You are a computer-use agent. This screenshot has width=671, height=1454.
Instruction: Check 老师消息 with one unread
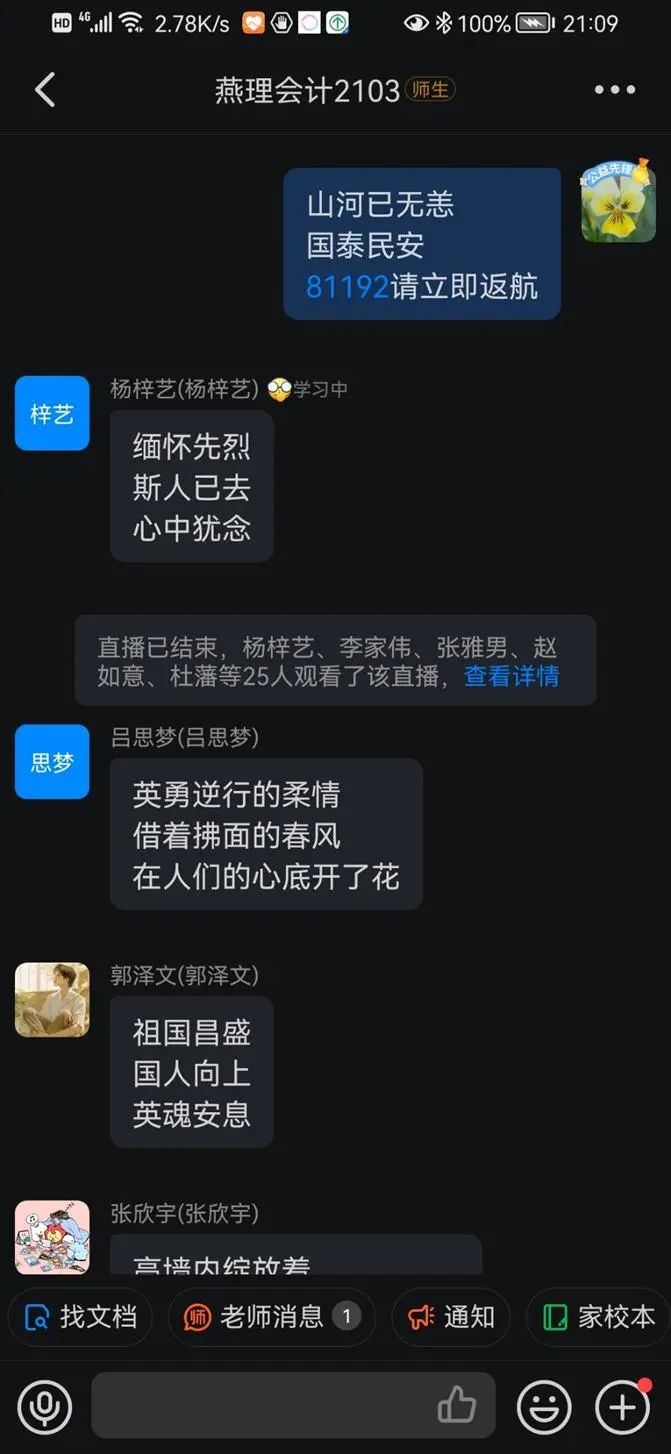pos(271,1317)
